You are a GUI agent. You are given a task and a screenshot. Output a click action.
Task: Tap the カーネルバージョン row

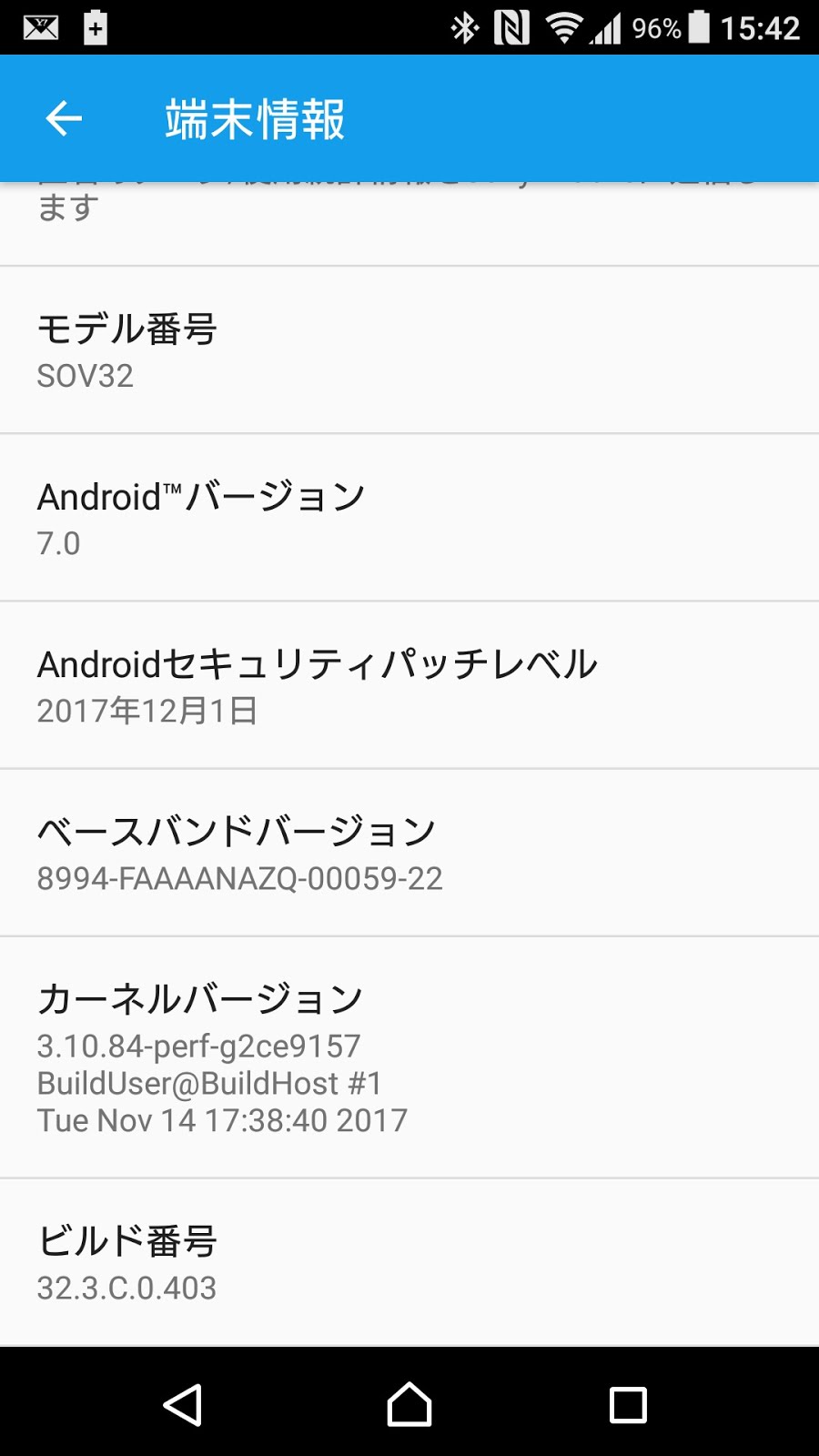click(409, 1057)
